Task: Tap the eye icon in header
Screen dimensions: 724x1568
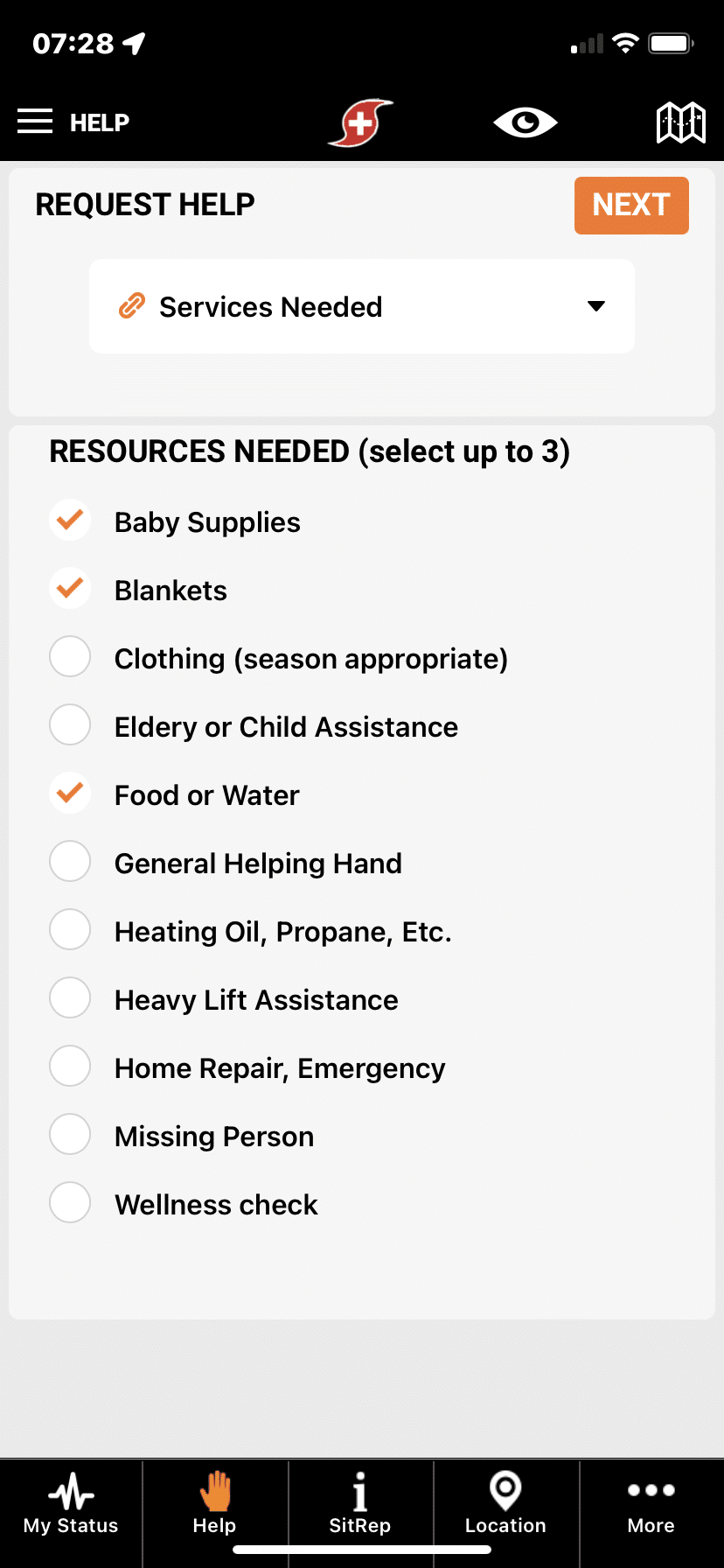Action: tap(526, 122)
